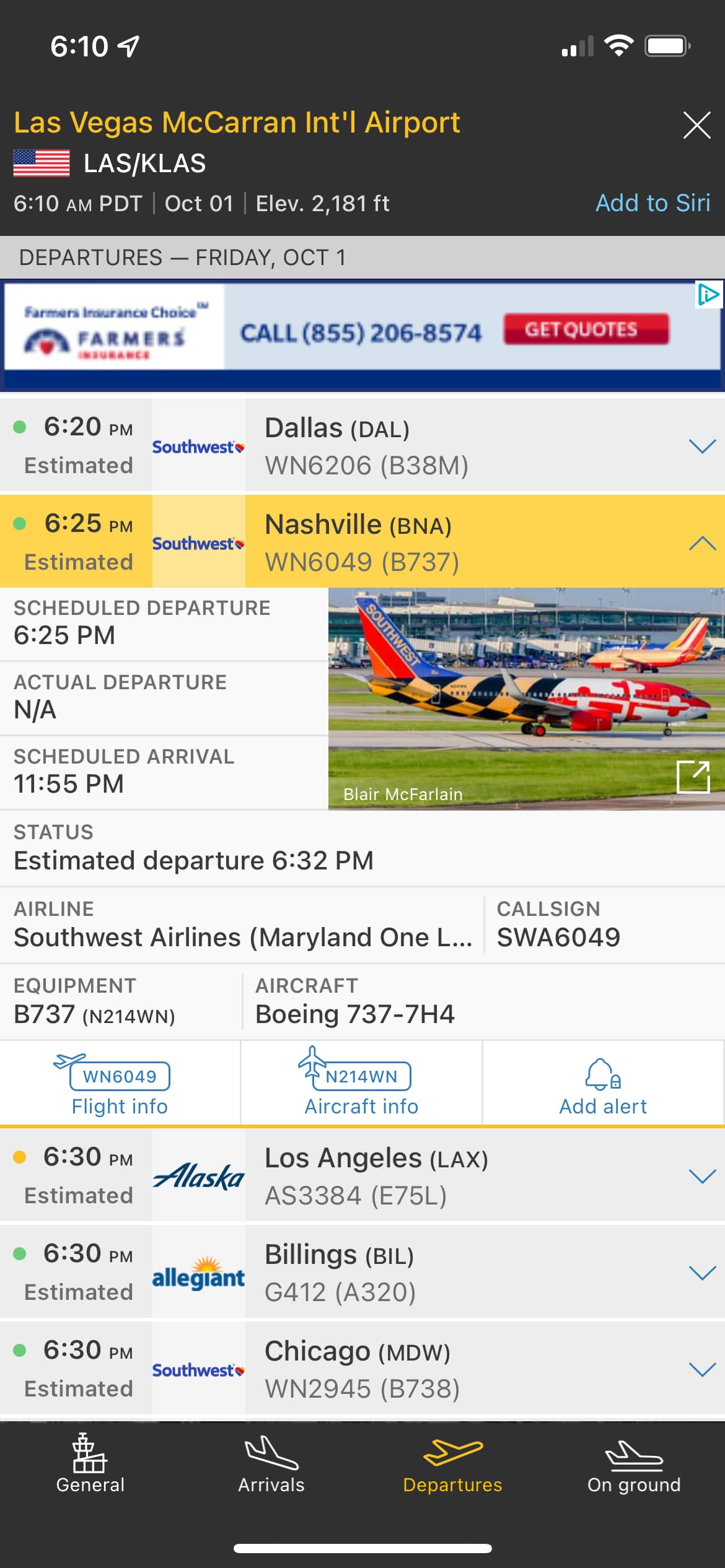Switch to the General tab

point(90,1465)
